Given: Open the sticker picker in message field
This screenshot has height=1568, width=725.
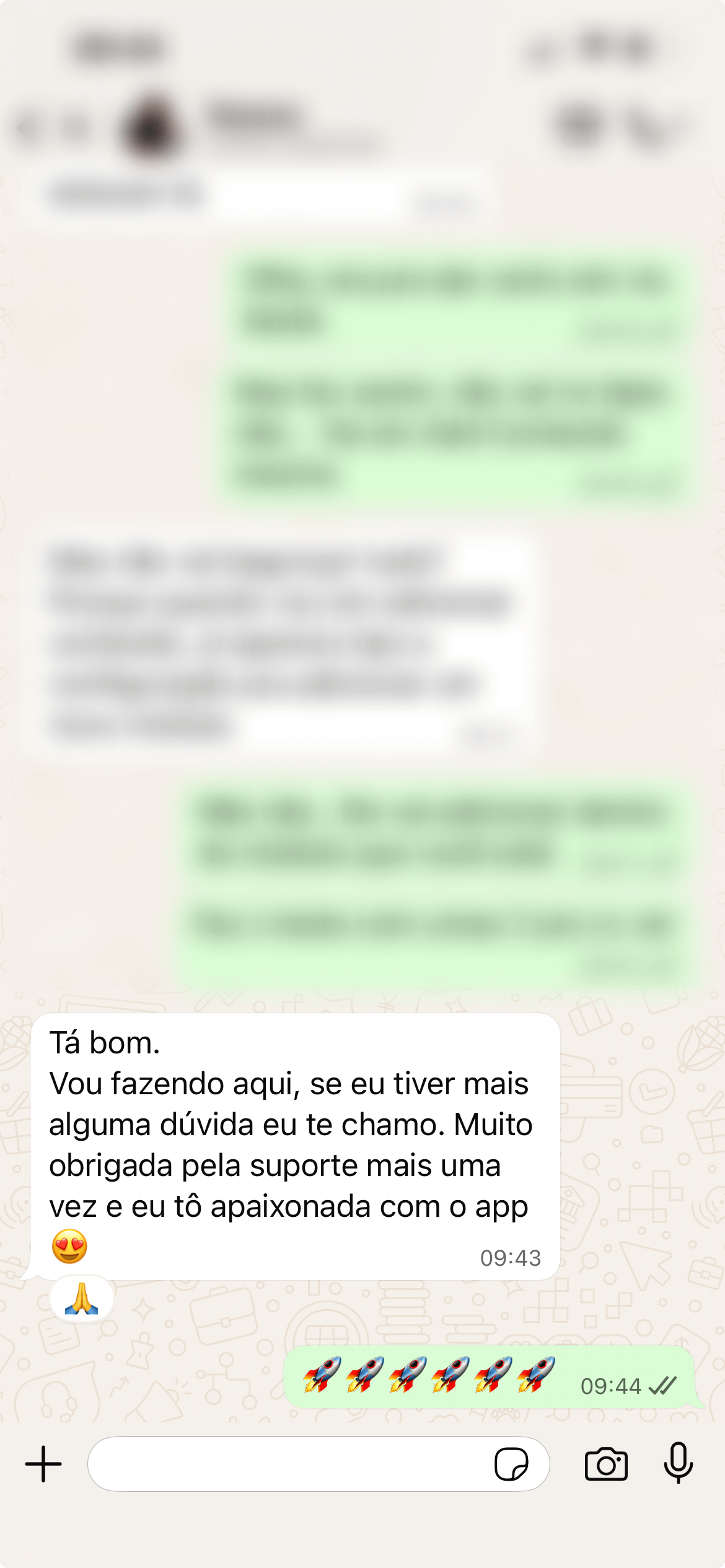Looking at the screenshot, I should click(511, 1464).
